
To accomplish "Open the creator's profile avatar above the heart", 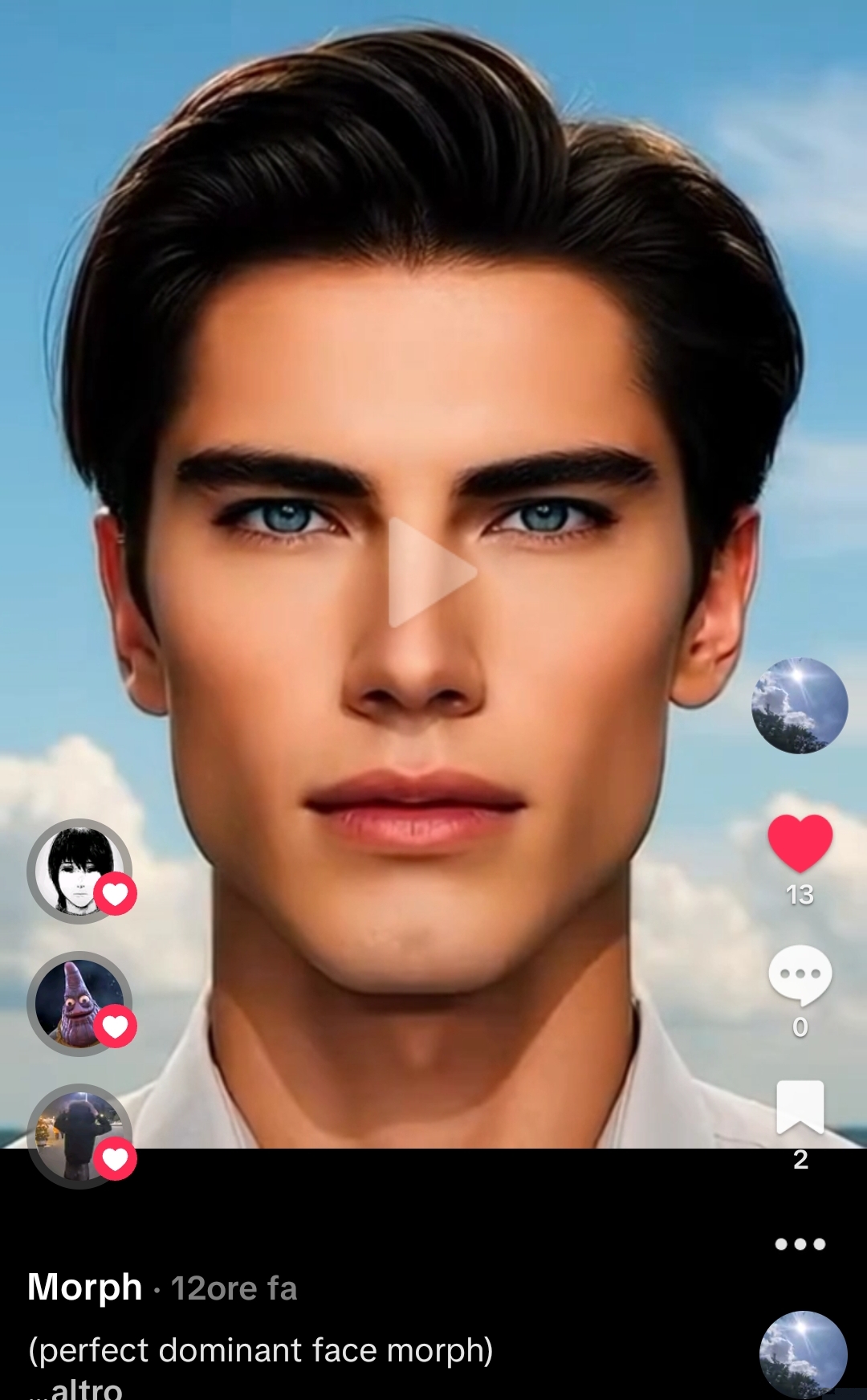I will click(799, 706).
